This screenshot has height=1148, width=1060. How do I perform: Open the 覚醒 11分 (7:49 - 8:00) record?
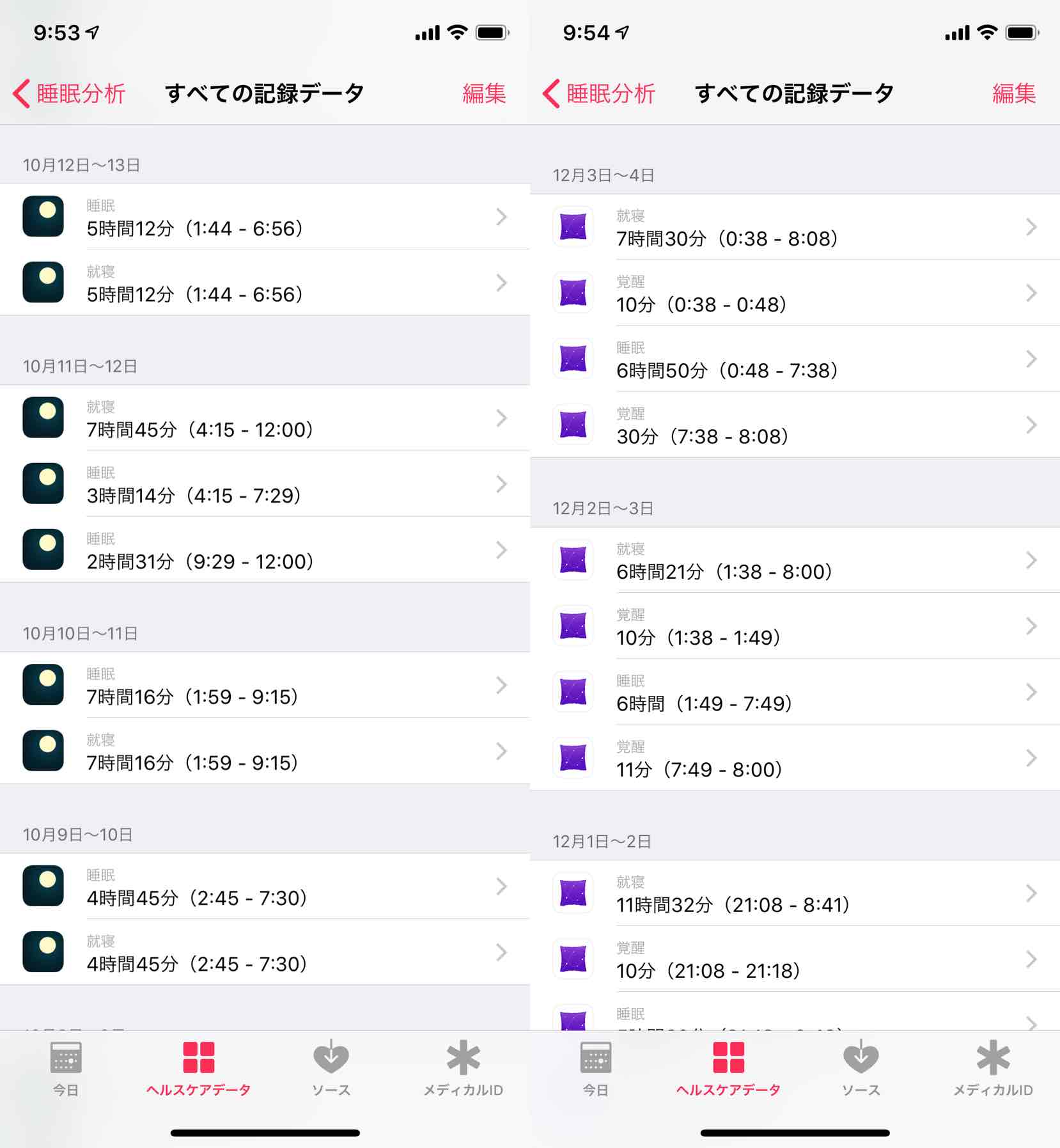point(795,758)
